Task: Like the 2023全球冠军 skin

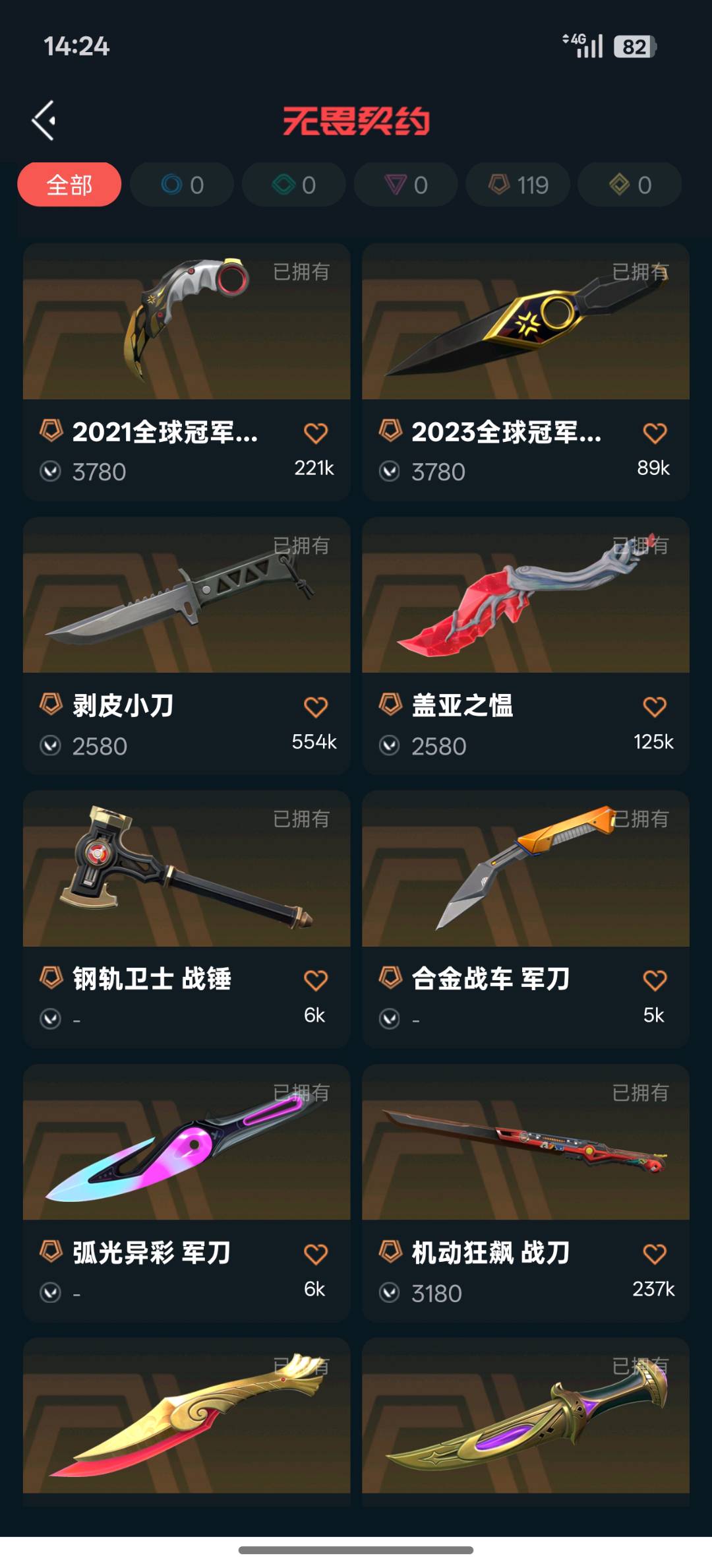Action: tap(654, 433)
